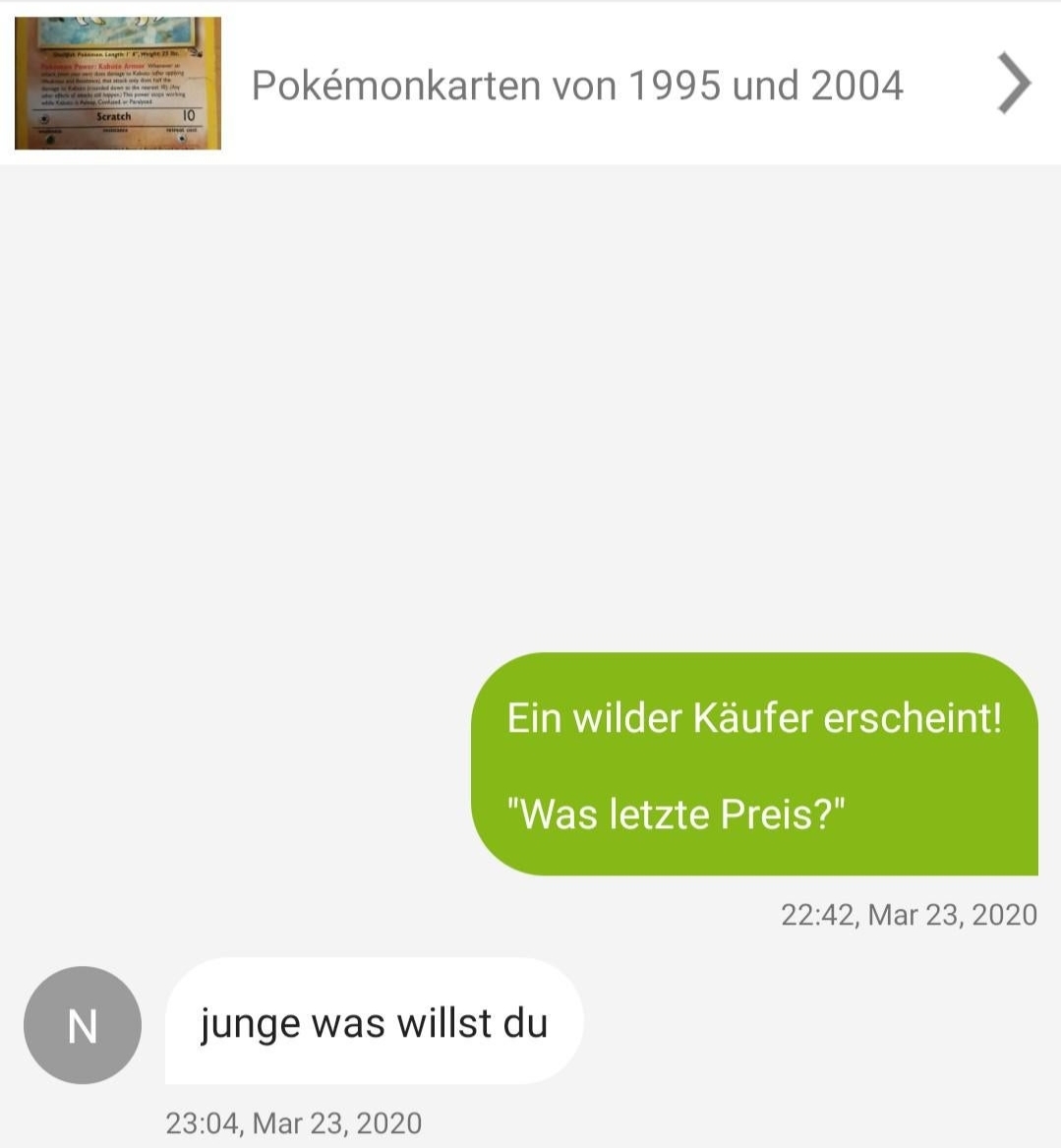Open the profile avatar N
Screen dimensions: 1061x1148
click(x=83, y=1025)
